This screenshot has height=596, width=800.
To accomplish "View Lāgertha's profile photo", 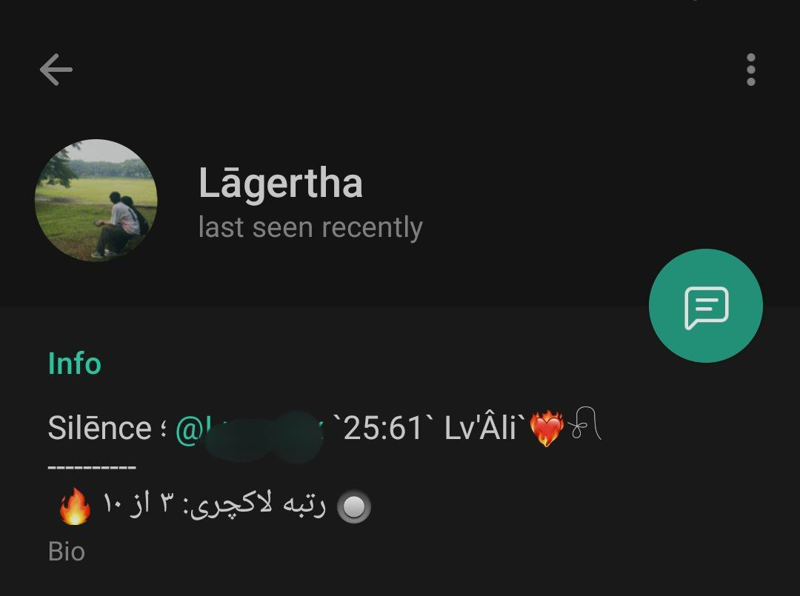I will tap(96, 200).
